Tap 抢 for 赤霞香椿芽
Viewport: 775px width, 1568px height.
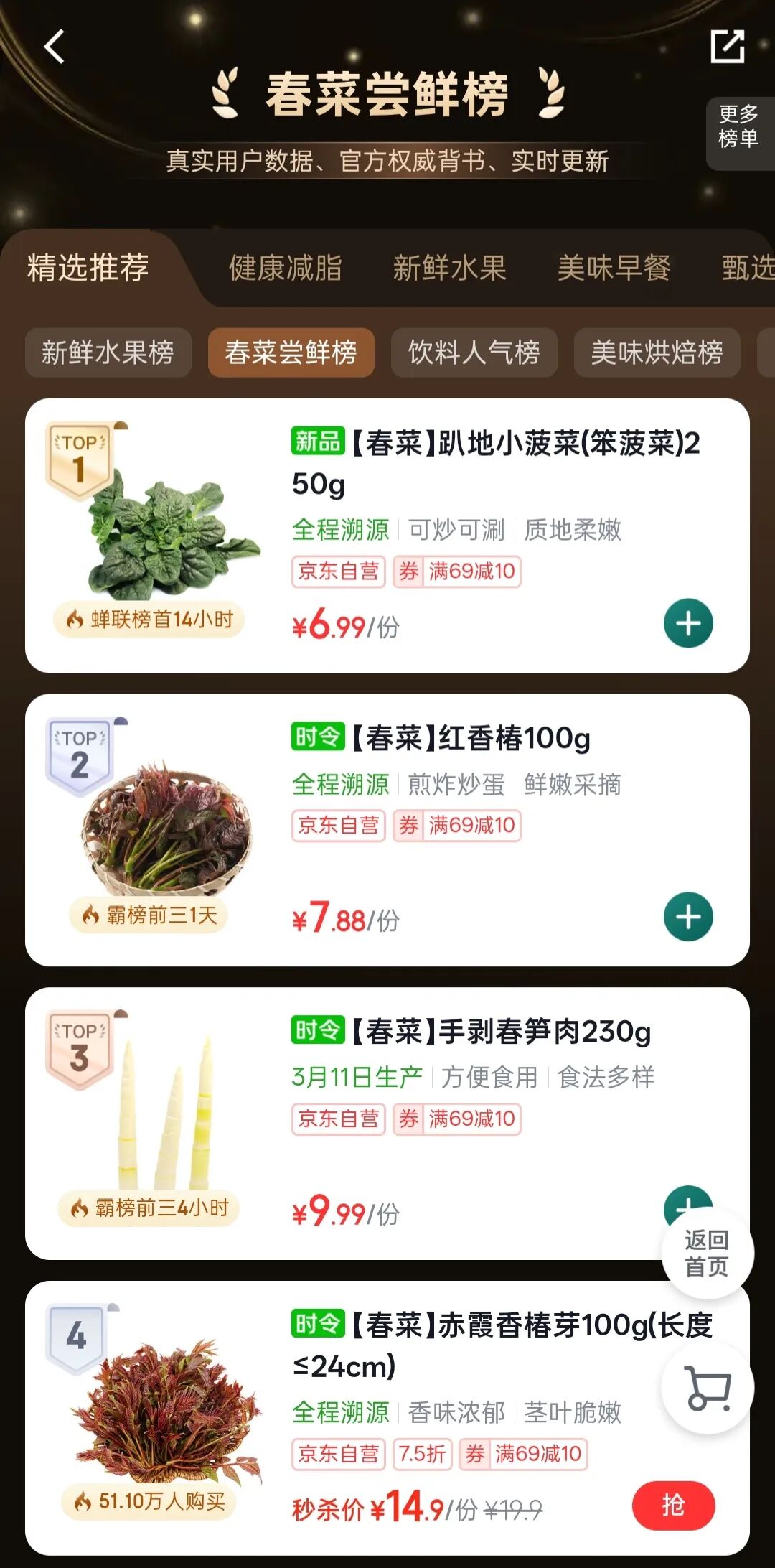(x=673, y=1506)
